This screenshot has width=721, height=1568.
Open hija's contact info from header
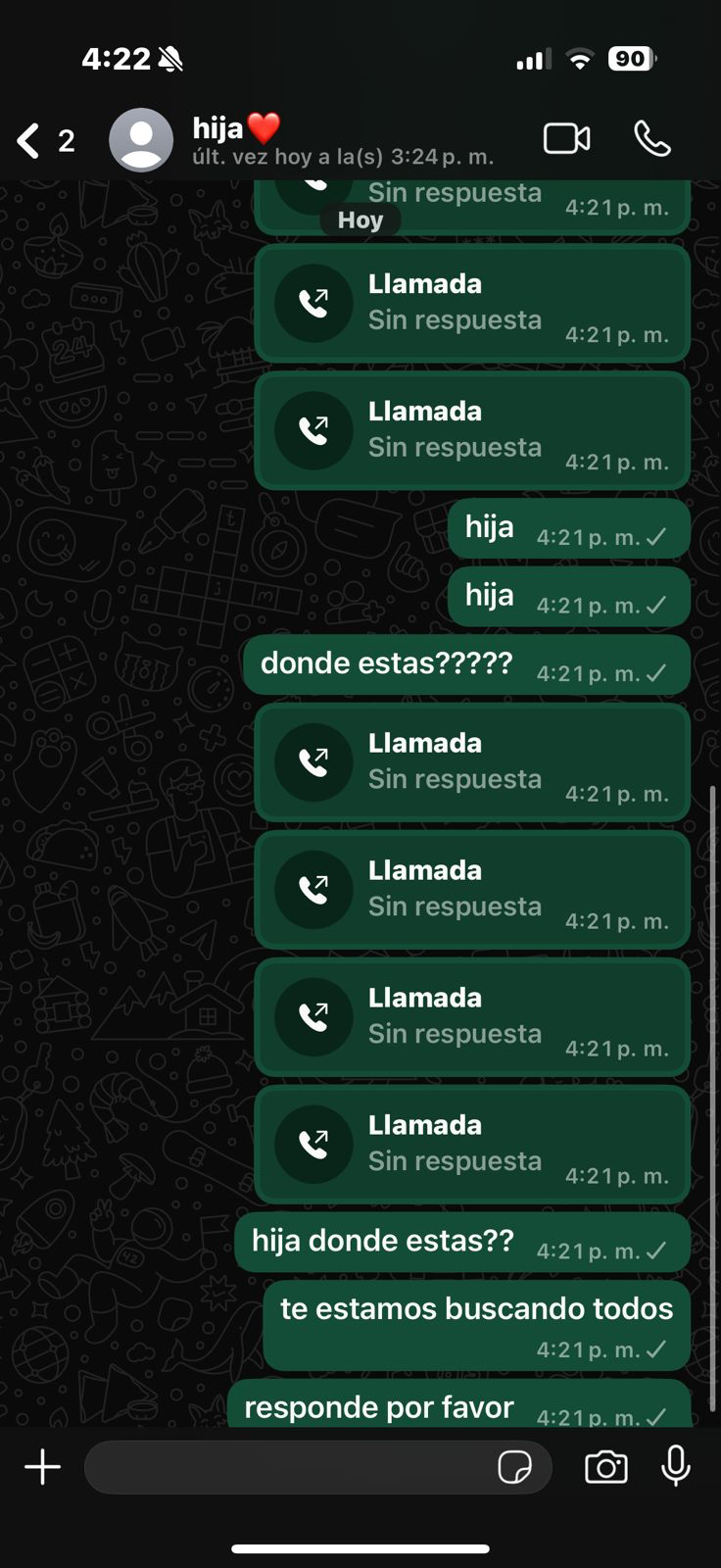tap(294, 140)
